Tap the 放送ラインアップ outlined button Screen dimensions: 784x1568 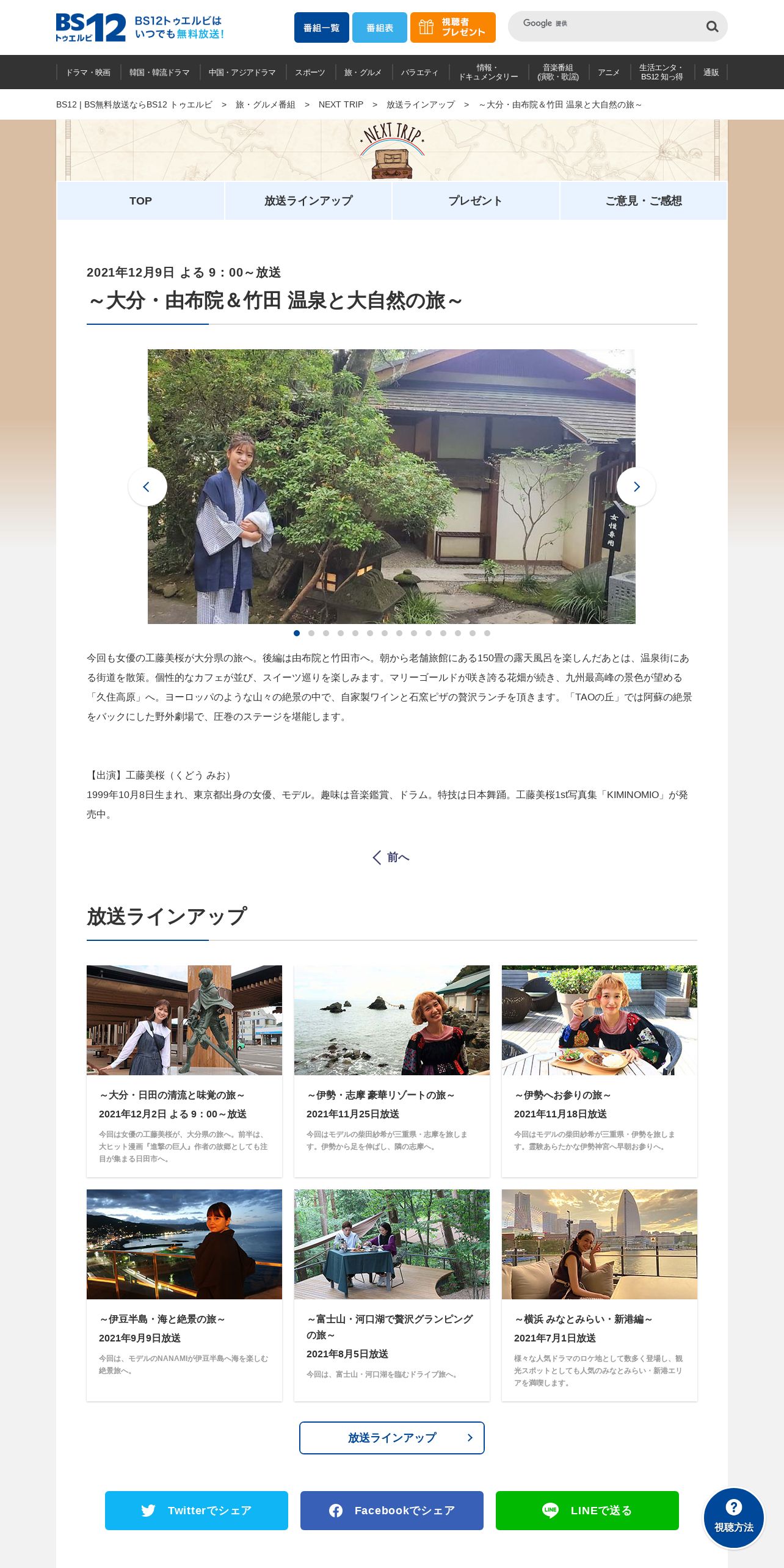click(x=392, y=1438)
